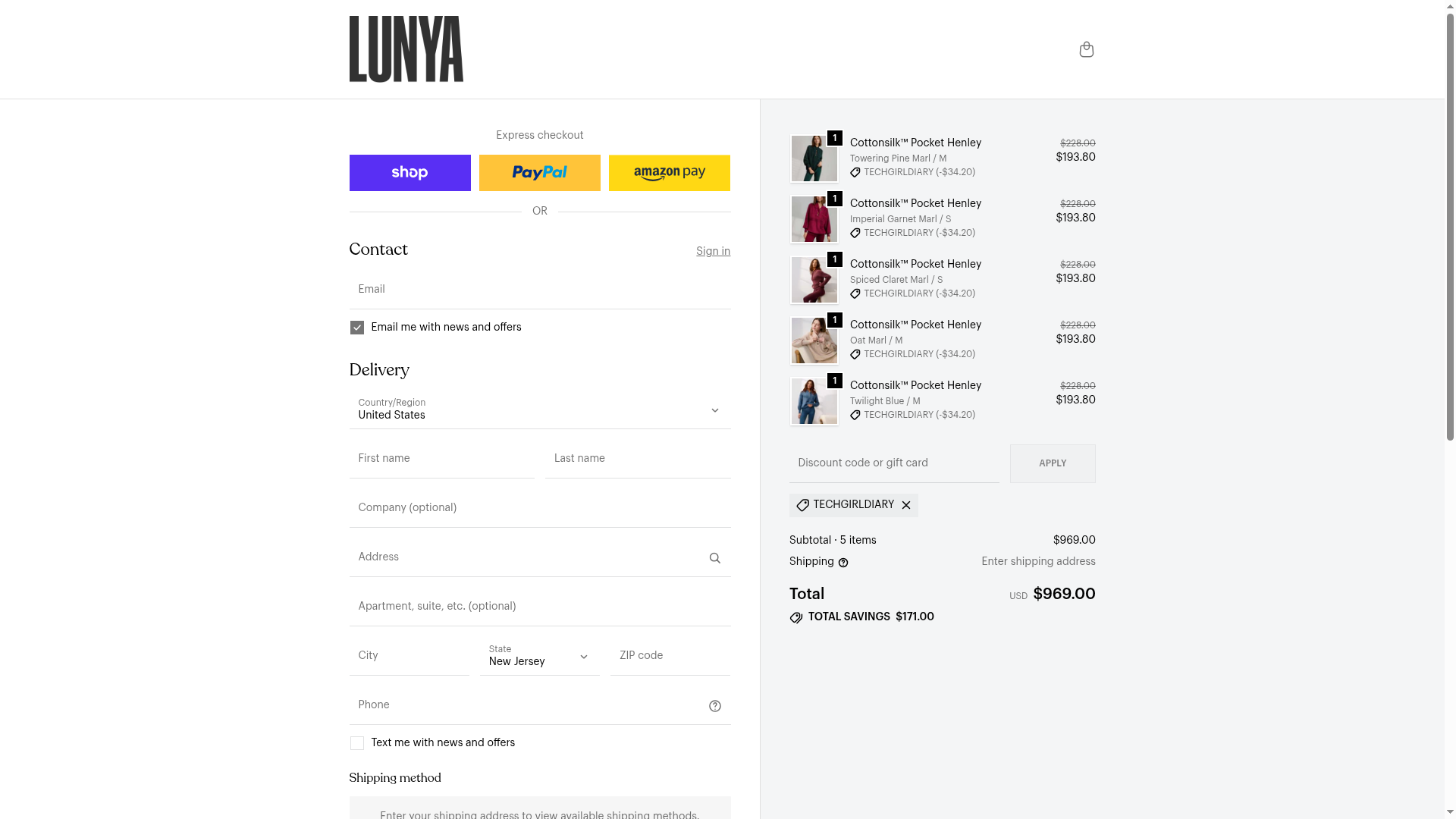Select the Apartment, suite field
Screen dimensions: 1456x819
point(539,607)
